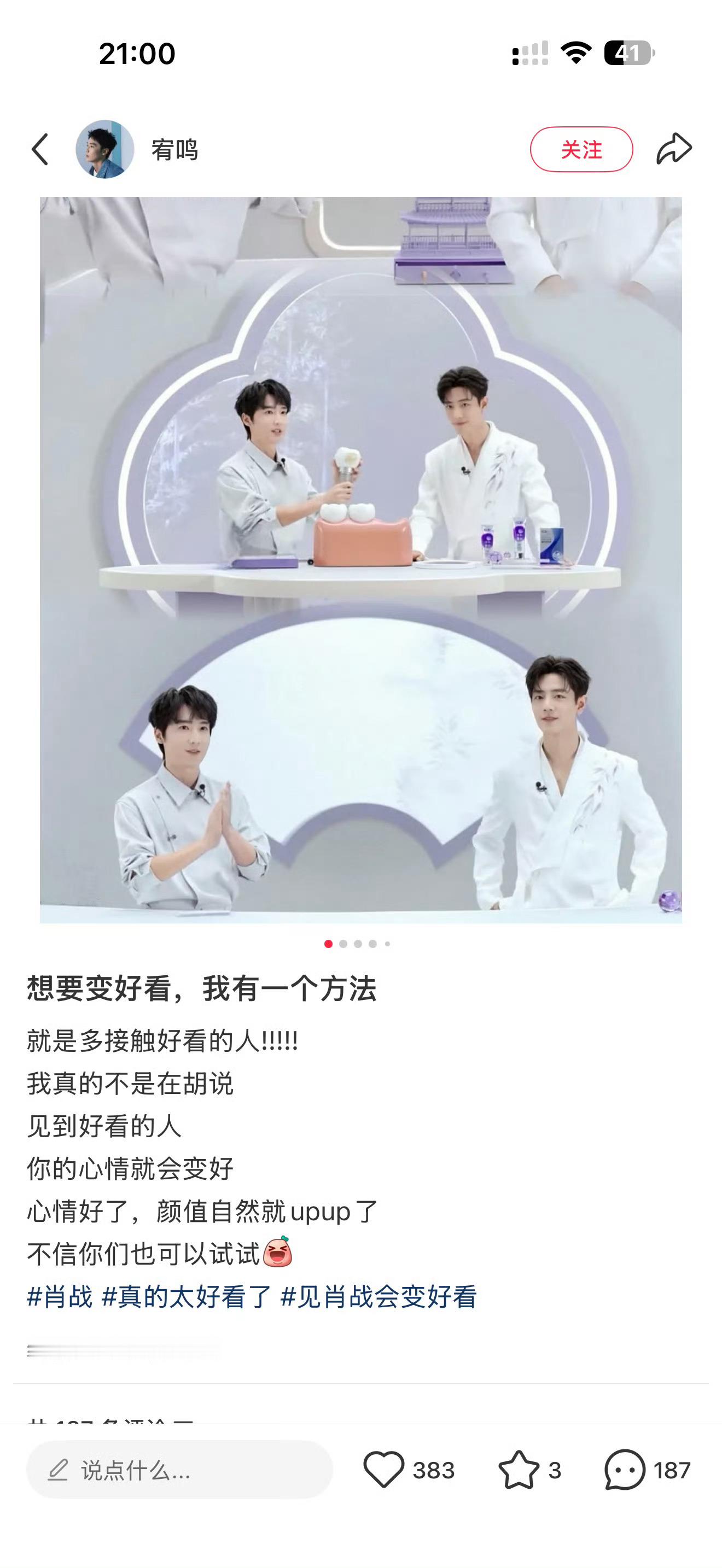This screenshot has width=722, height=1568.
Task: Like this post with the heart icon
Action: [x=383, y=1470]
